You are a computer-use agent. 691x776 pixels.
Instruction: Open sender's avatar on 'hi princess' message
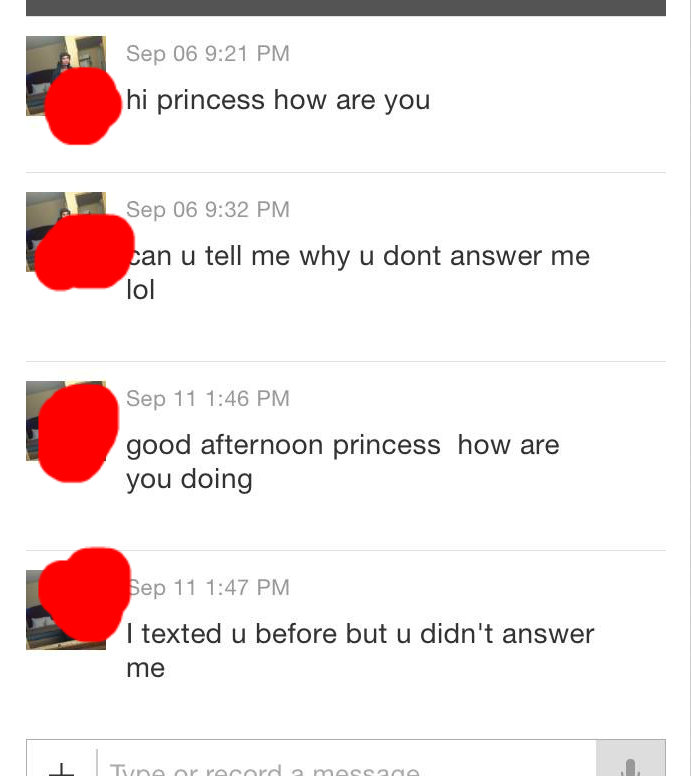coord(65,76)
